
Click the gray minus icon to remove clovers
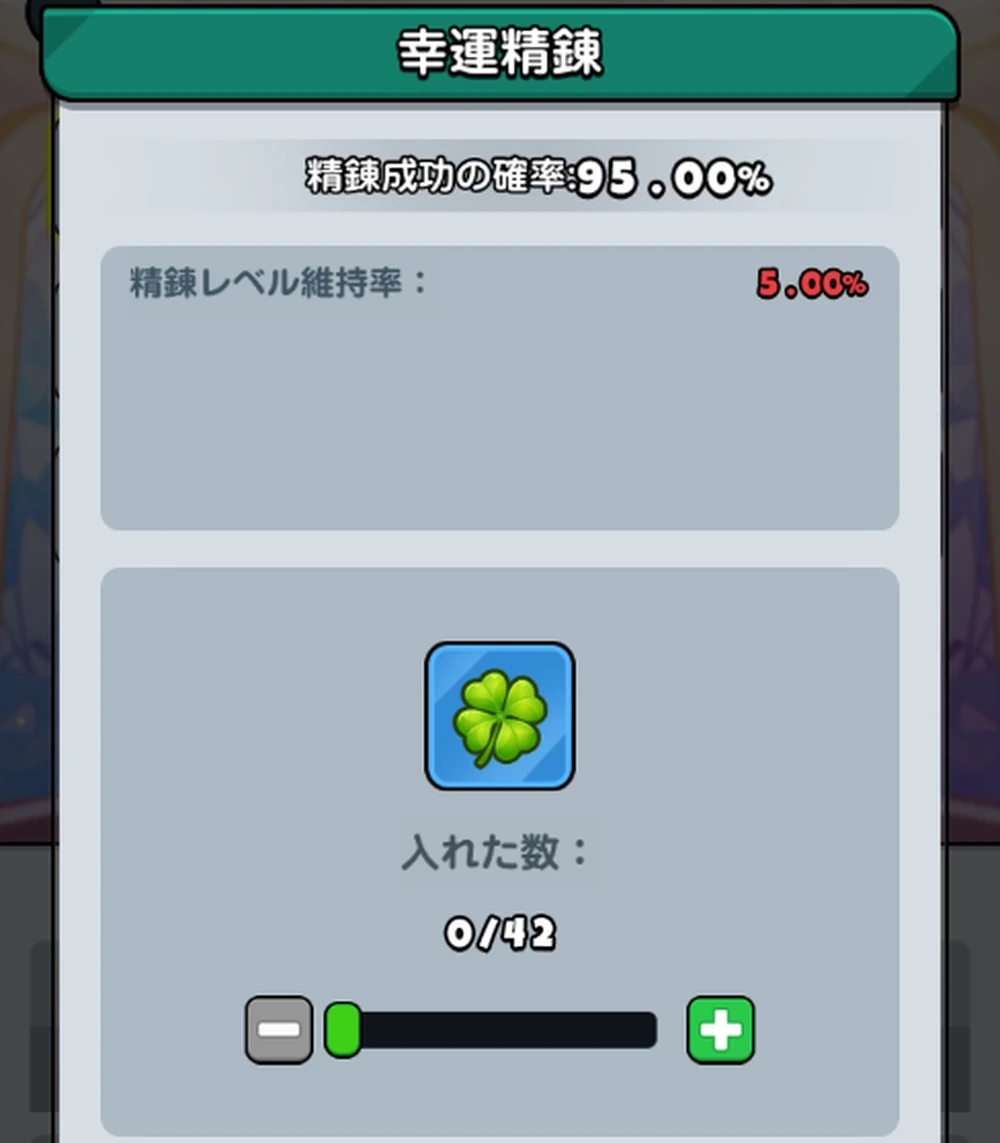tap(277, 1029)
